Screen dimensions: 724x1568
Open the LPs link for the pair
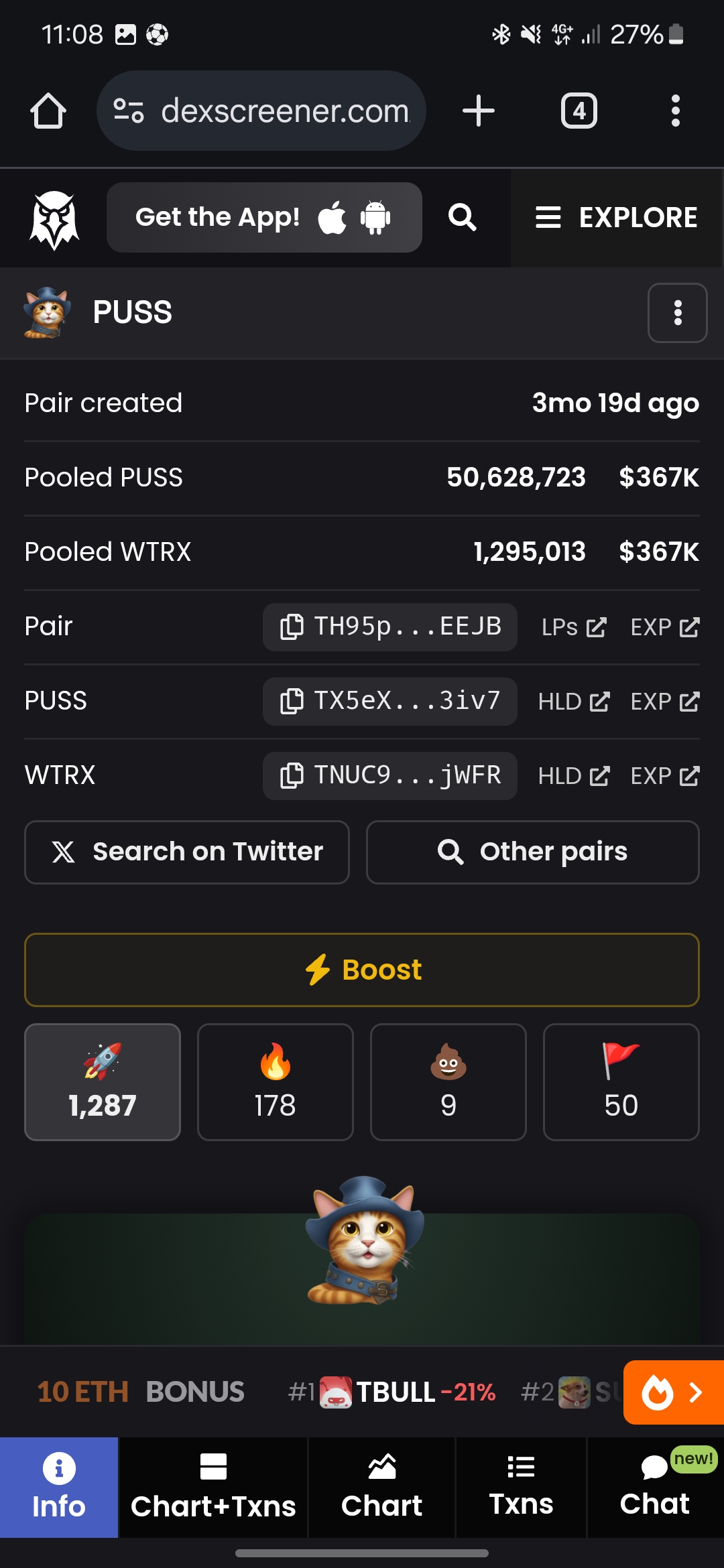(x=574, y=627)
